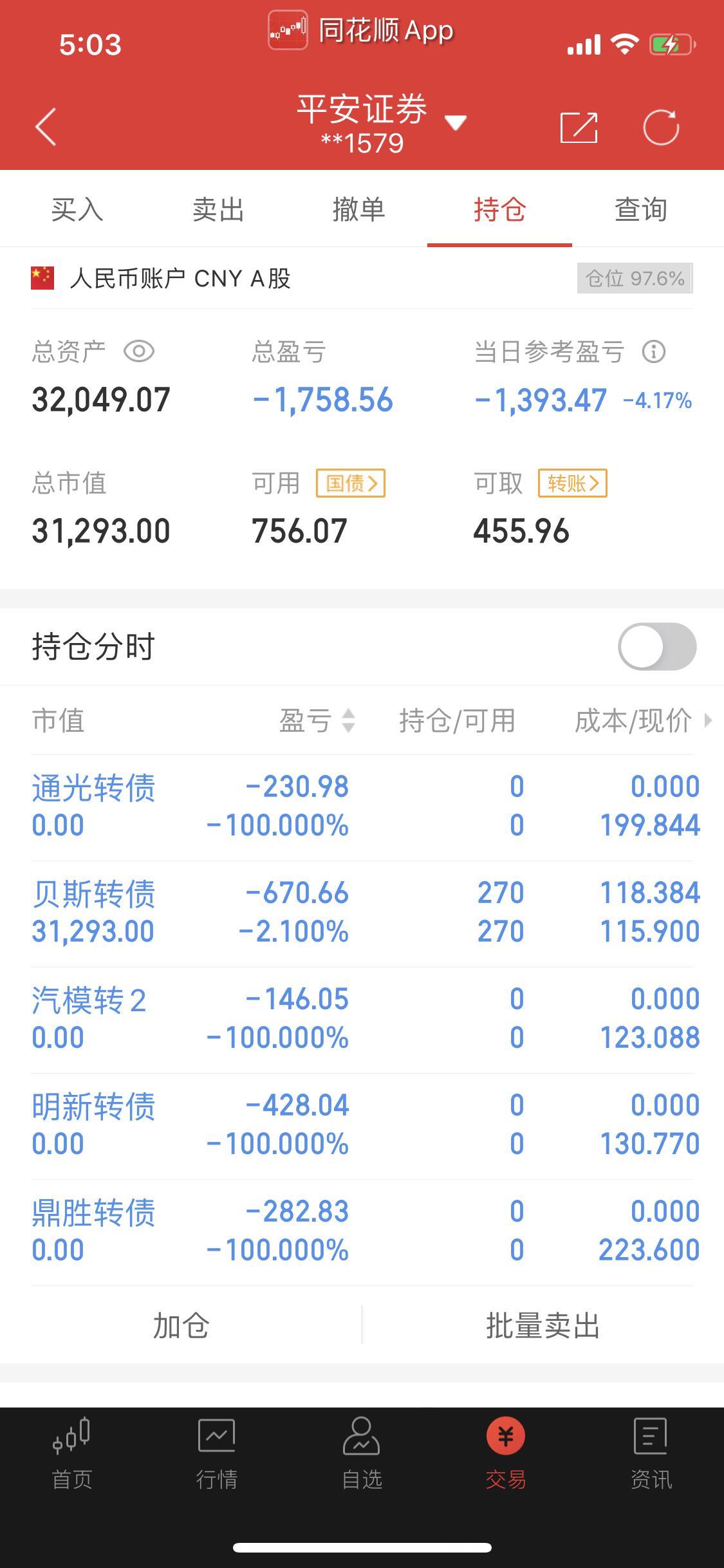Show info for 当日参考盈亏
This screenshot has height=1568, width=724.
pyautogui.click(x=654, y=351)
